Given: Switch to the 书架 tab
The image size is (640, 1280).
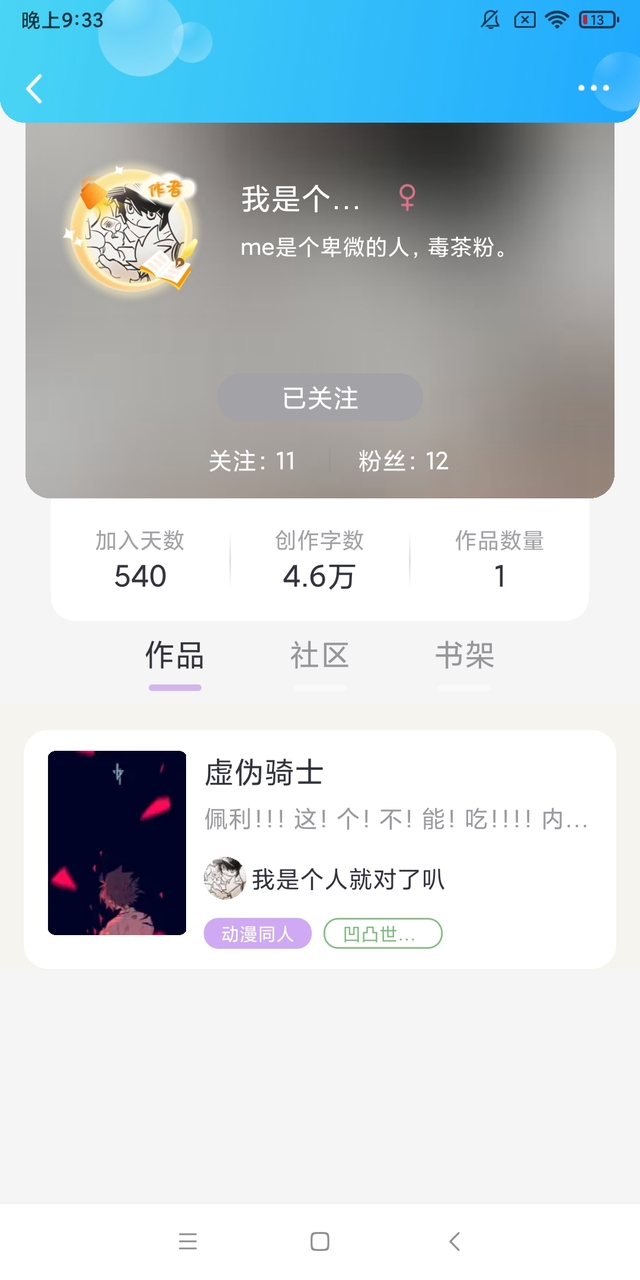Looking at the screenshot, I should [465, 656].
